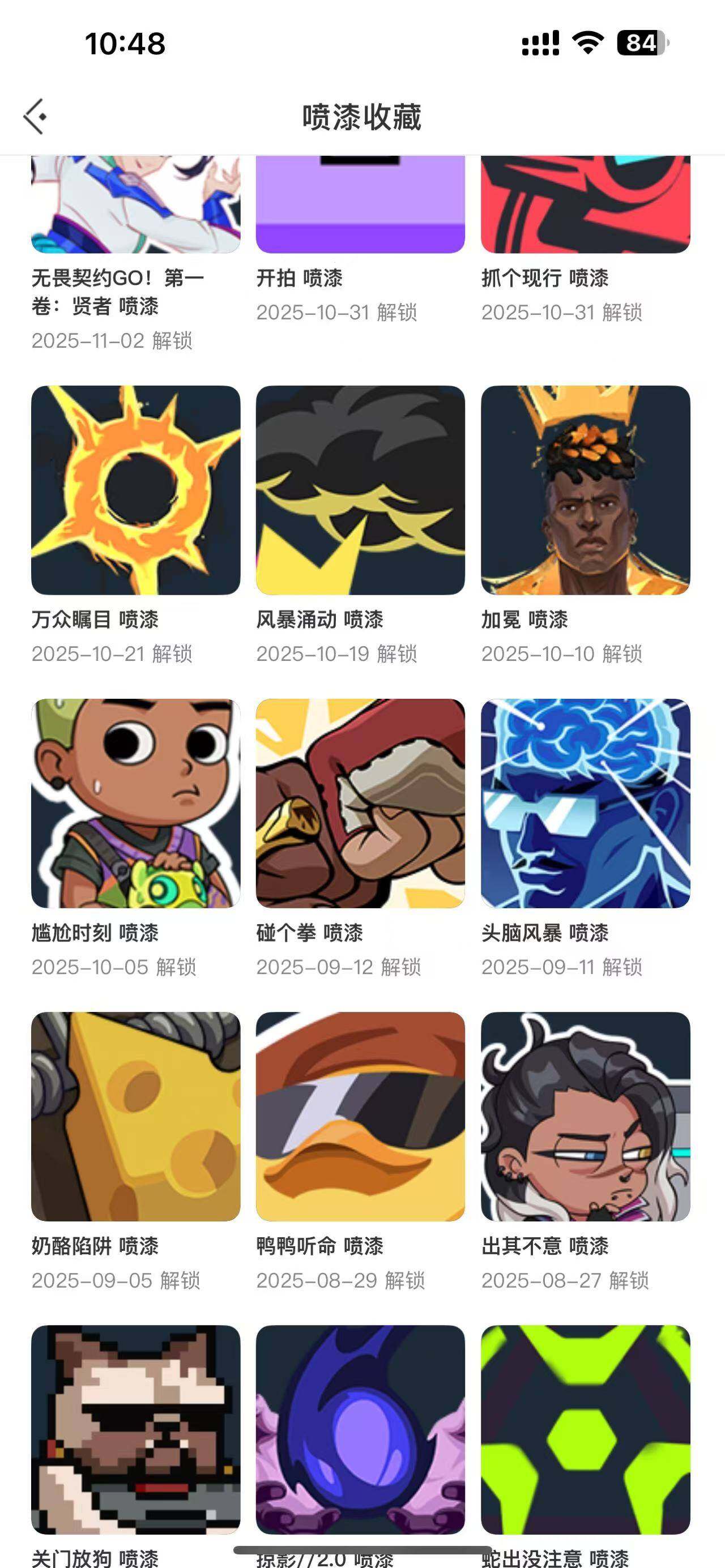Select the 碰个拳 fist bump spray
The image size is (725, 1568).
click(x=361, y=804)
